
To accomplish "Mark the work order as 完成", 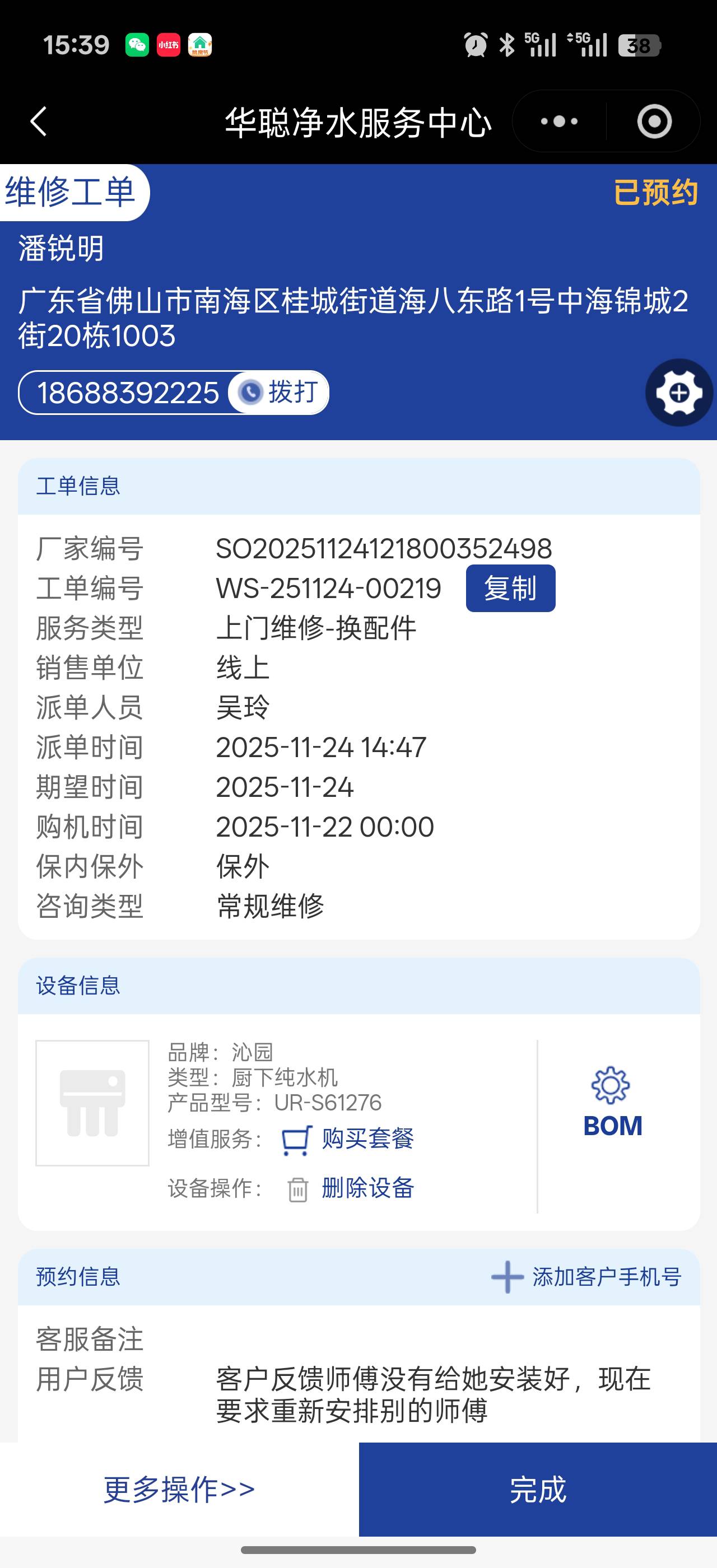I will 537,1489.
